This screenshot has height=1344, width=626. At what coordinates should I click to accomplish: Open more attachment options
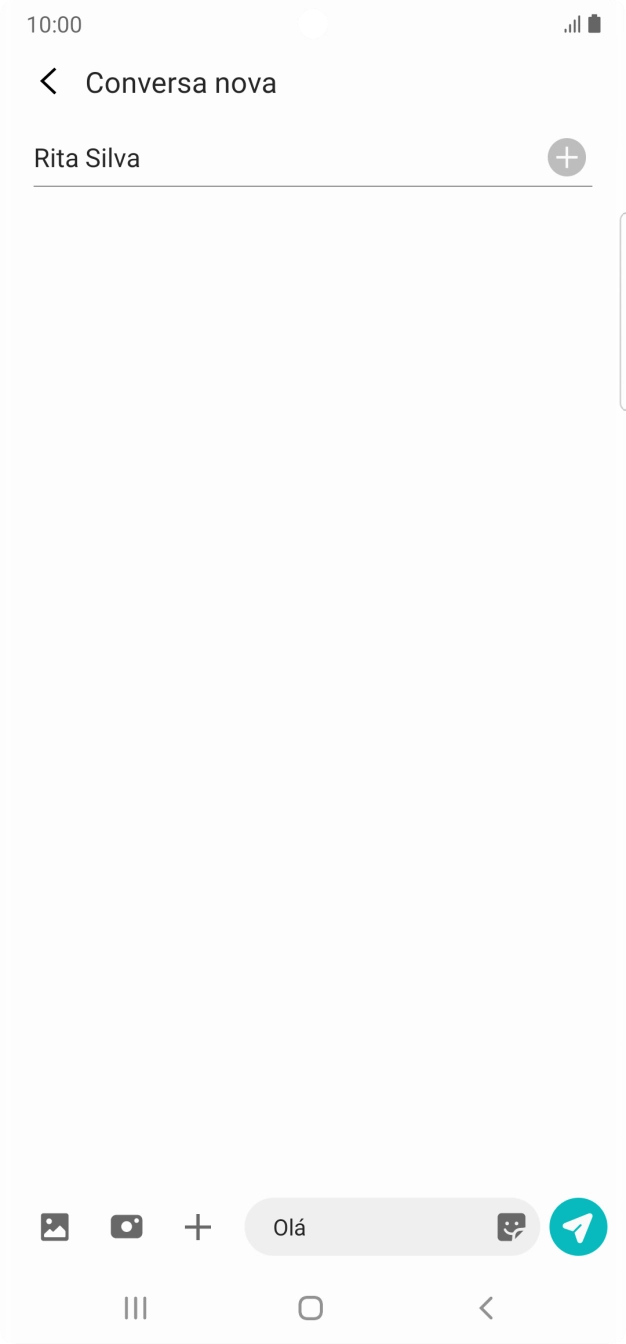pos(198,1227)
